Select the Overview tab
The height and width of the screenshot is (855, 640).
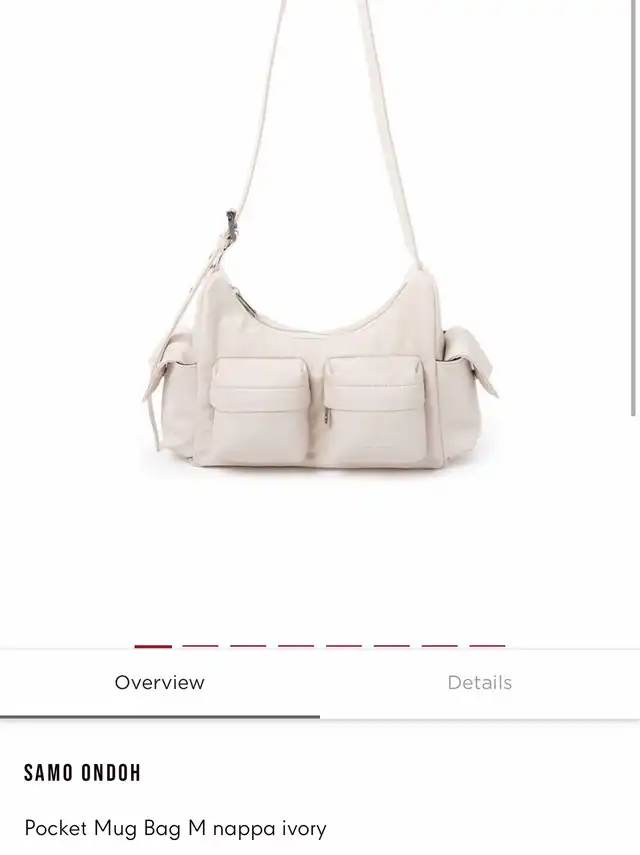[x=159, y=683]
